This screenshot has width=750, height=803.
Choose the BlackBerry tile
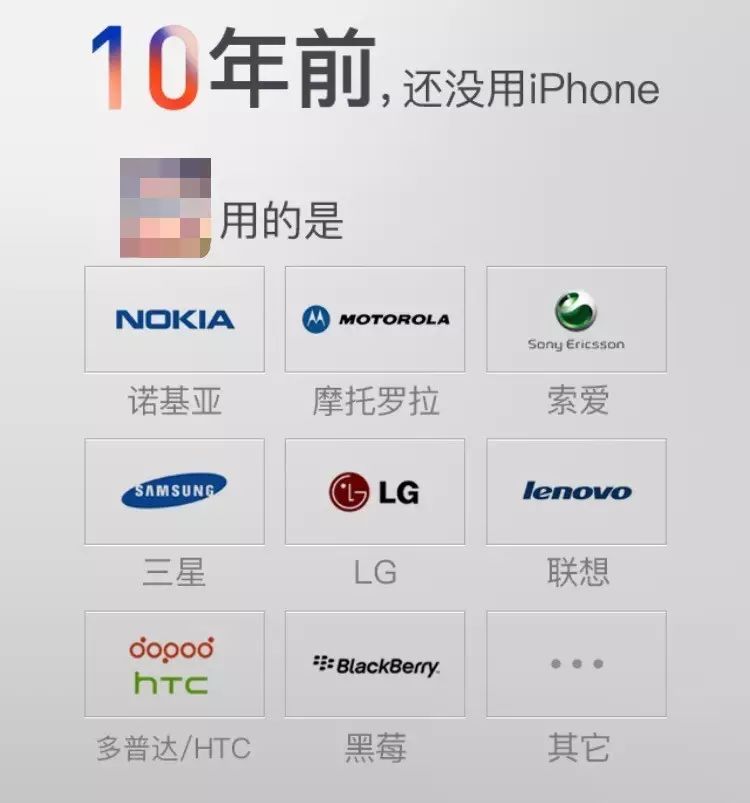pos(375,664)
